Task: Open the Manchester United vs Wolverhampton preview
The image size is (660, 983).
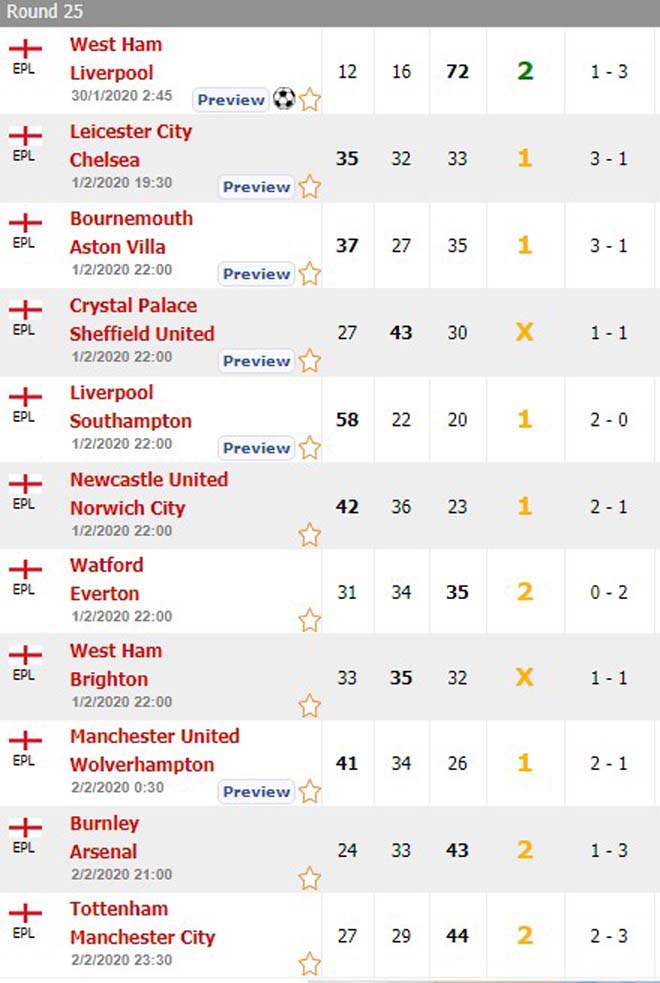Action: click(x=257, y=791)
